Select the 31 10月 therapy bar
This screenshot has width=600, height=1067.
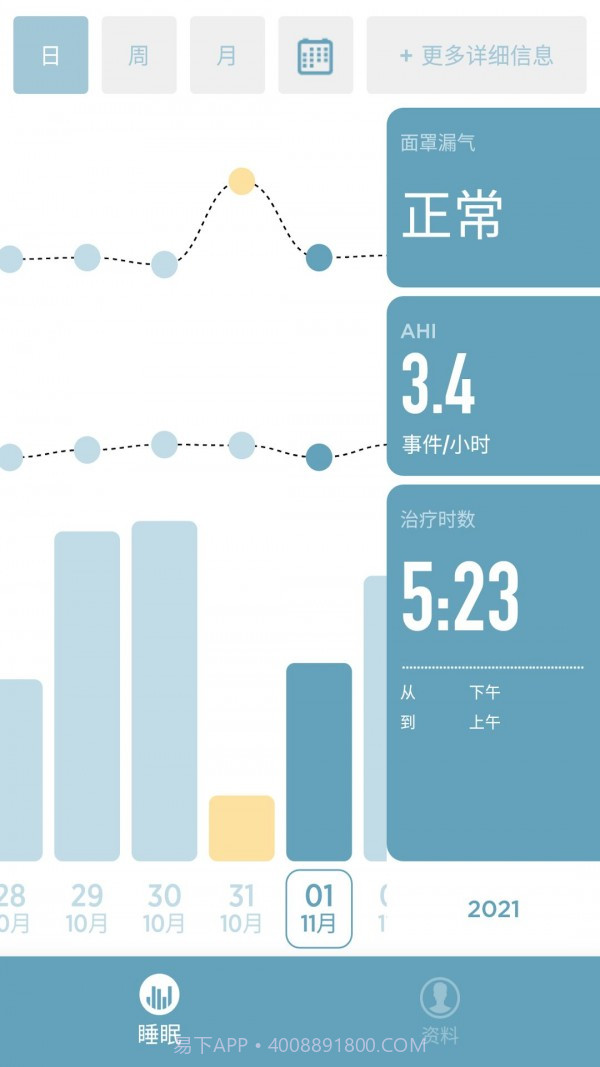[241, 828]
